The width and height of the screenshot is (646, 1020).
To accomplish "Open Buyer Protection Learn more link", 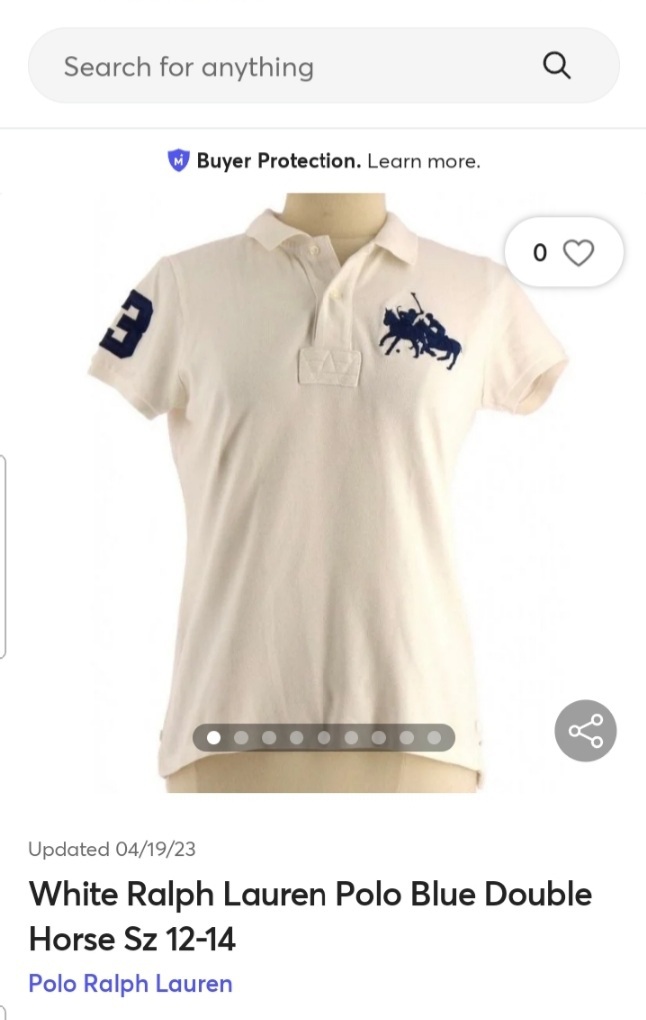I will (423, 160).
